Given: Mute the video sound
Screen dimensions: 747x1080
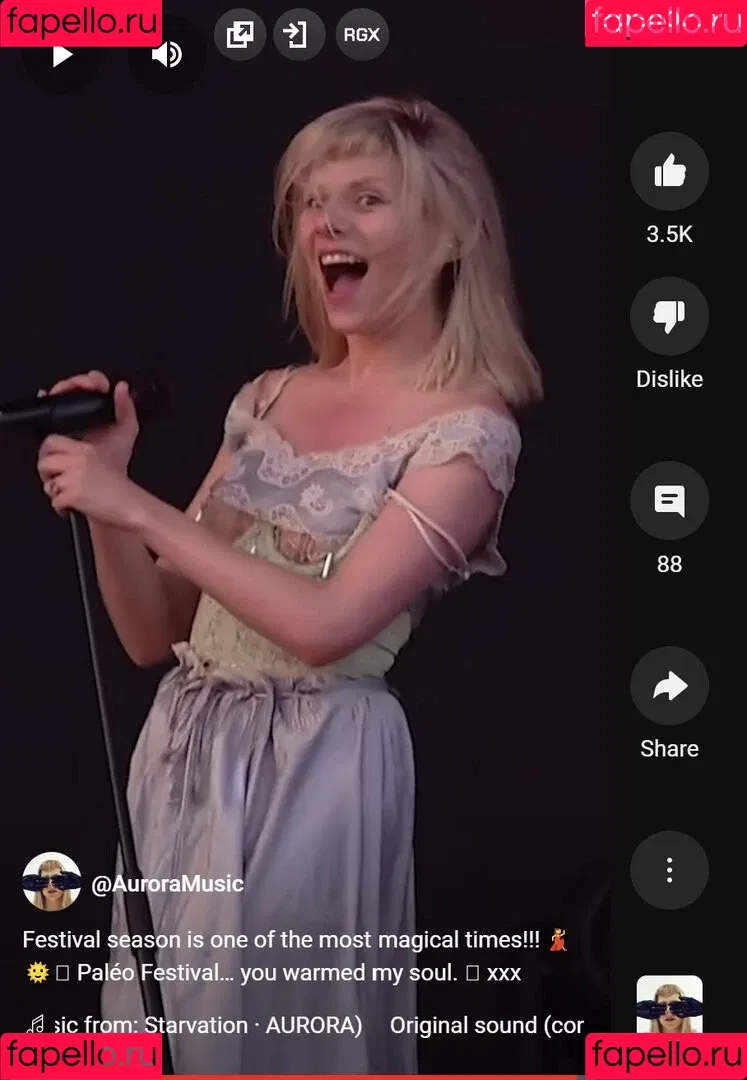Looking at the screenshot, I should pyautogui.click(x=166, y=54).
